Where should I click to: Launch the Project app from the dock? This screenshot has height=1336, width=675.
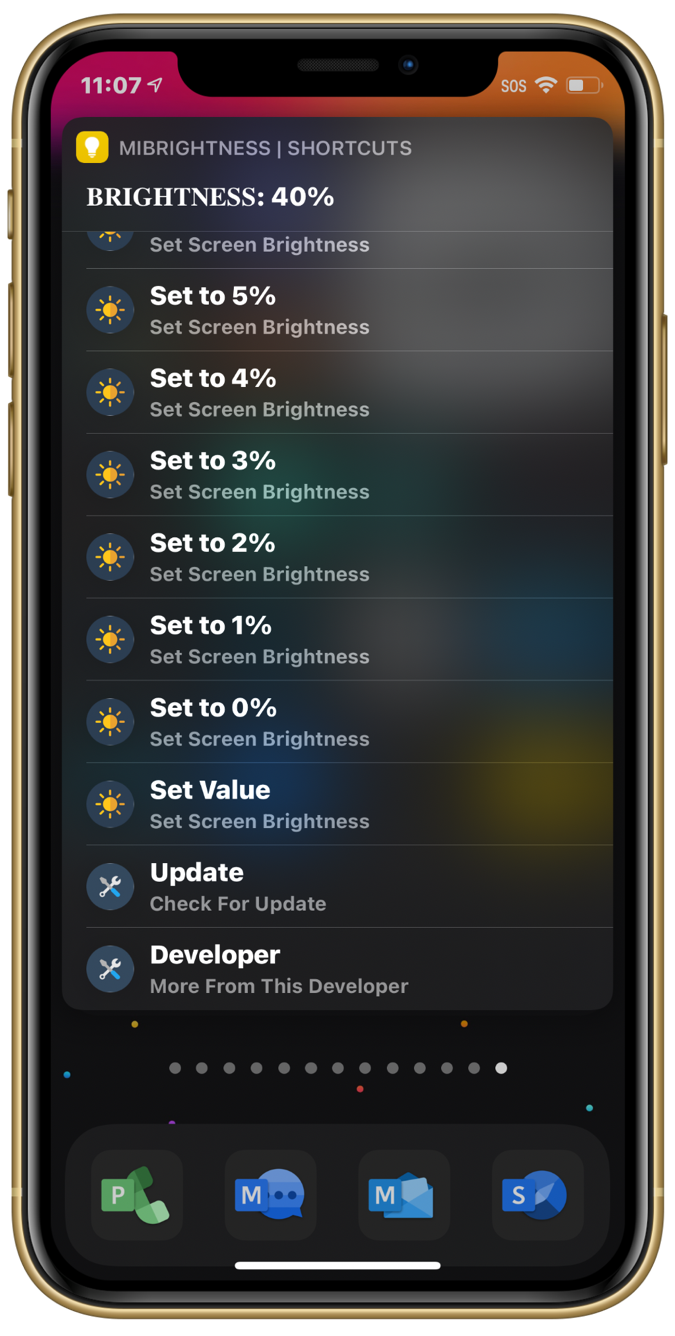[x=137, y=1195]
